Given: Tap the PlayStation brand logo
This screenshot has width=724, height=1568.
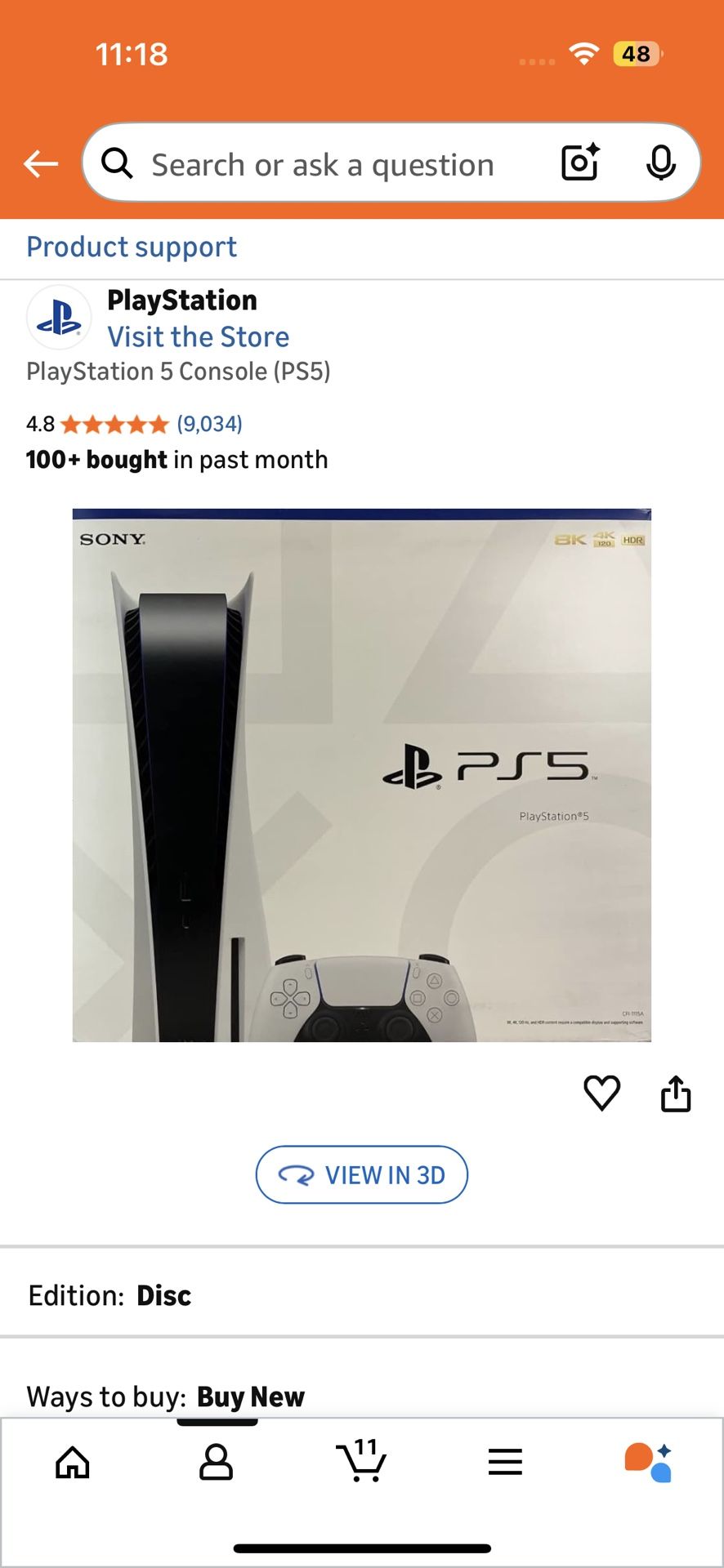Looking at the screenshot, I should 58,318.
